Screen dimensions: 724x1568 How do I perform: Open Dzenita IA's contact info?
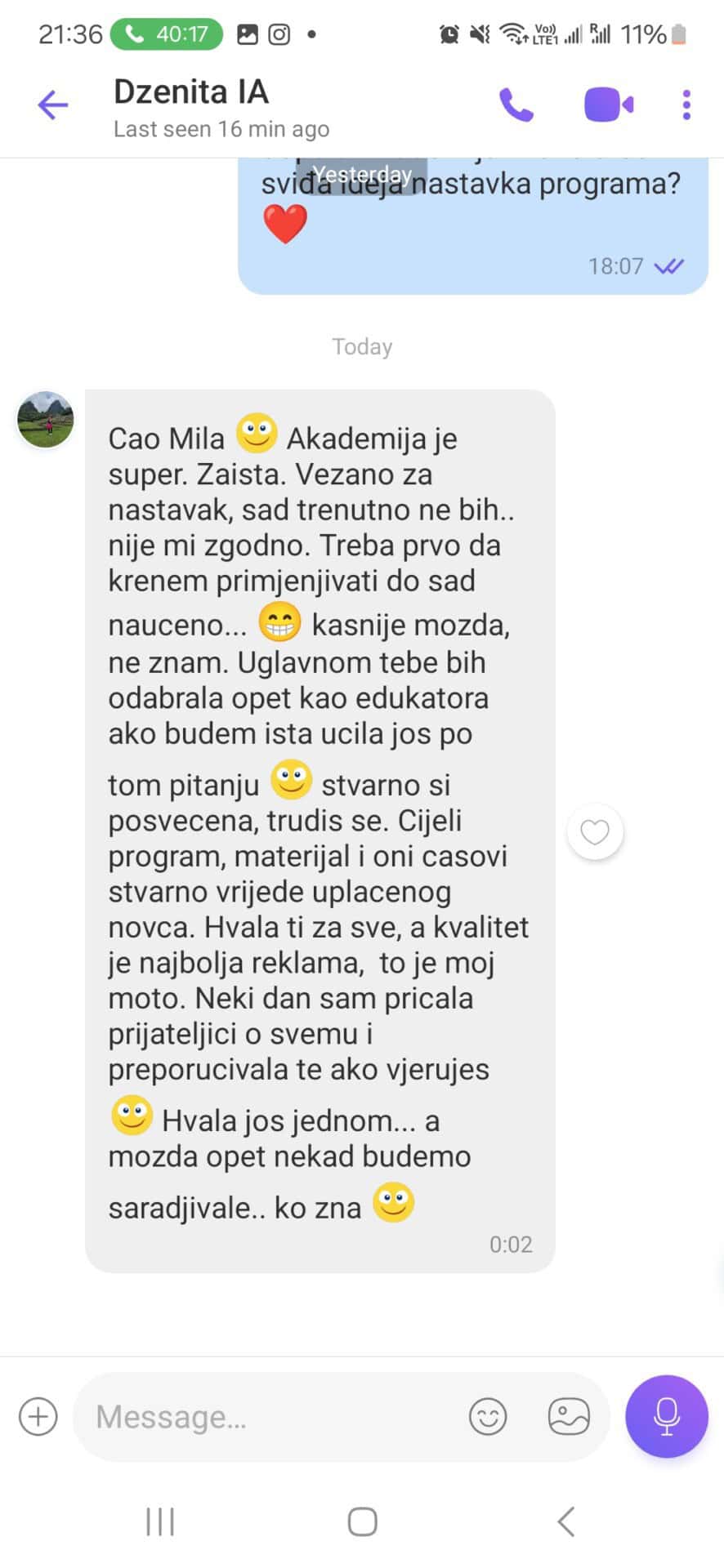(191, 92)
